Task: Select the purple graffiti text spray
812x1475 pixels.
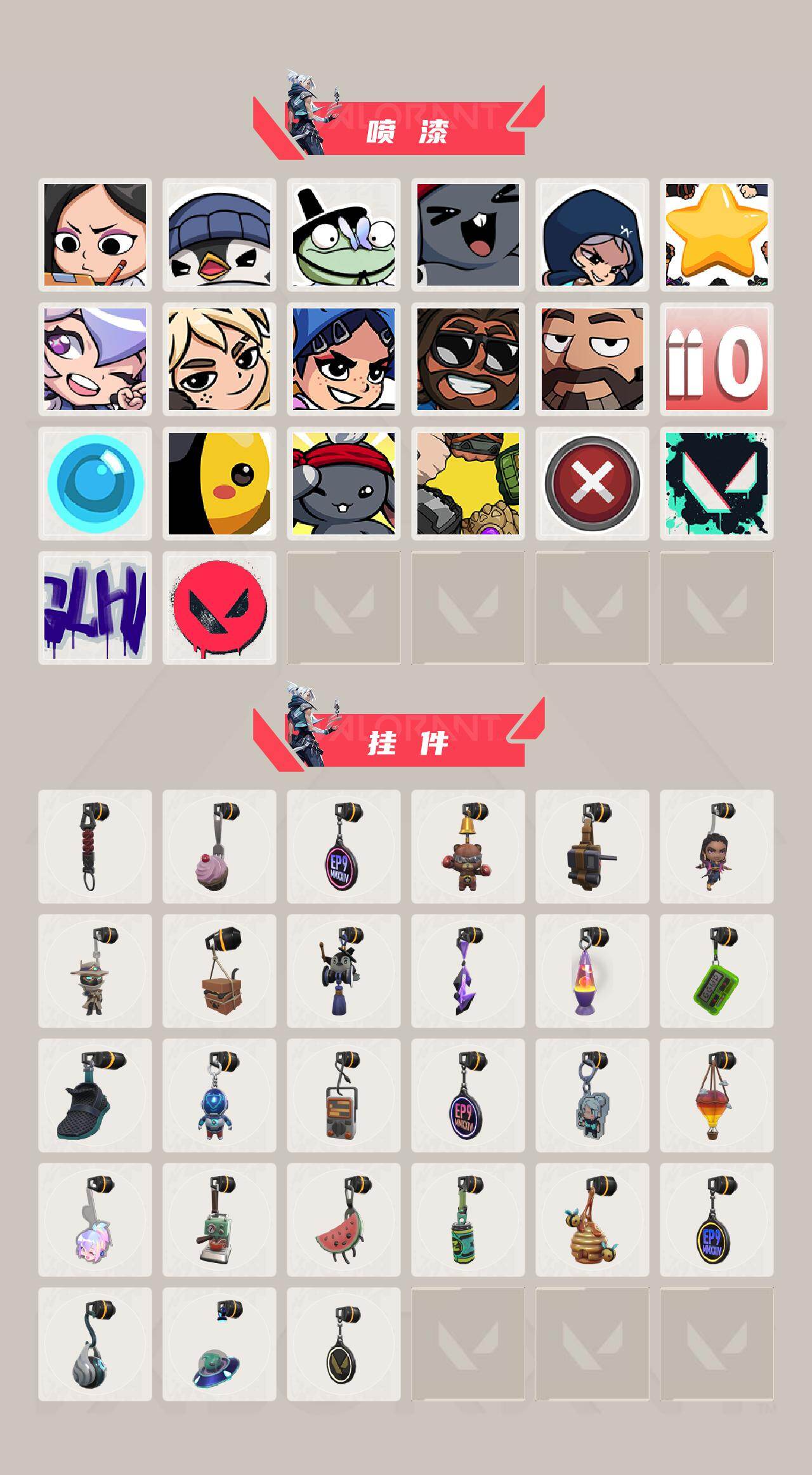Action: [x=95, y=608]
